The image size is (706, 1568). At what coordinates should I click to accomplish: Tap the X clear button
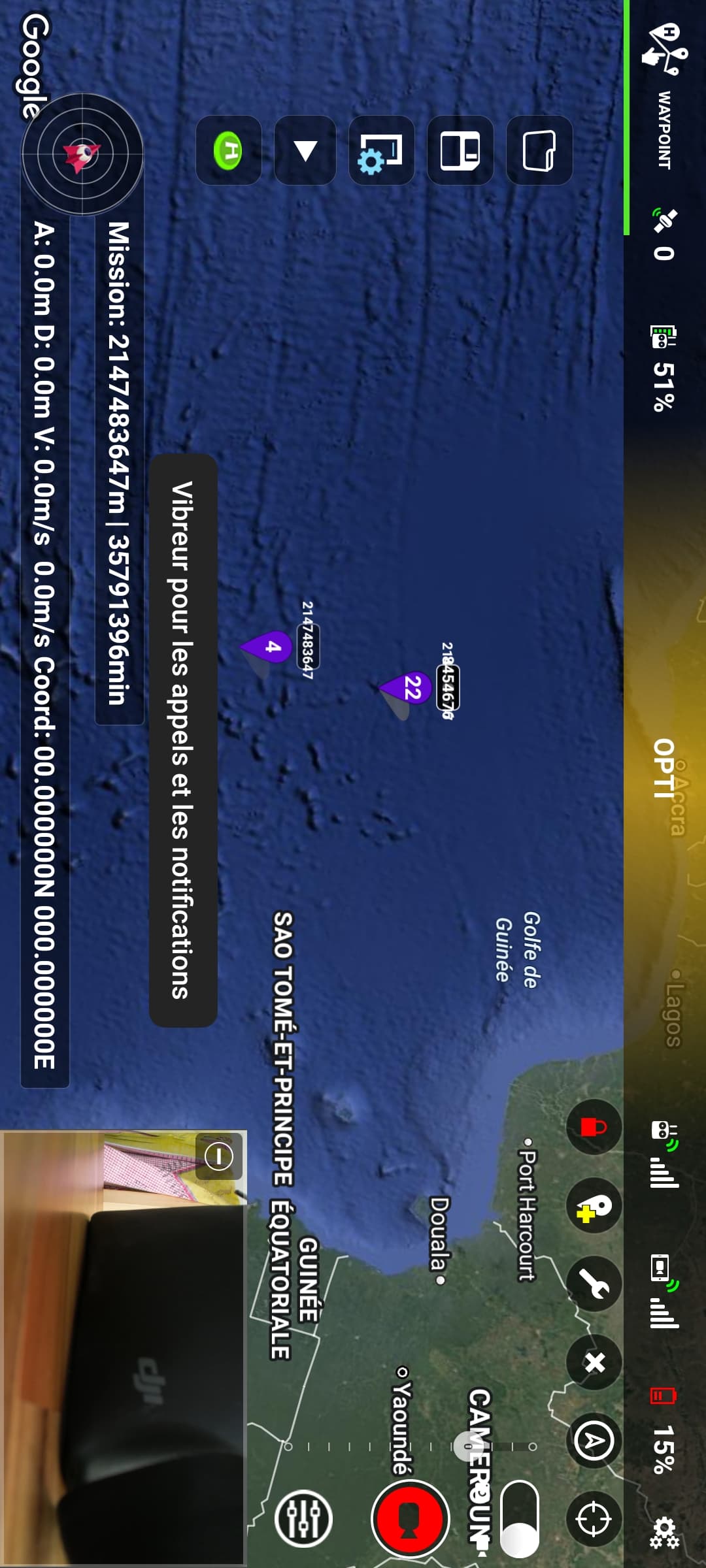(594, 1362)
